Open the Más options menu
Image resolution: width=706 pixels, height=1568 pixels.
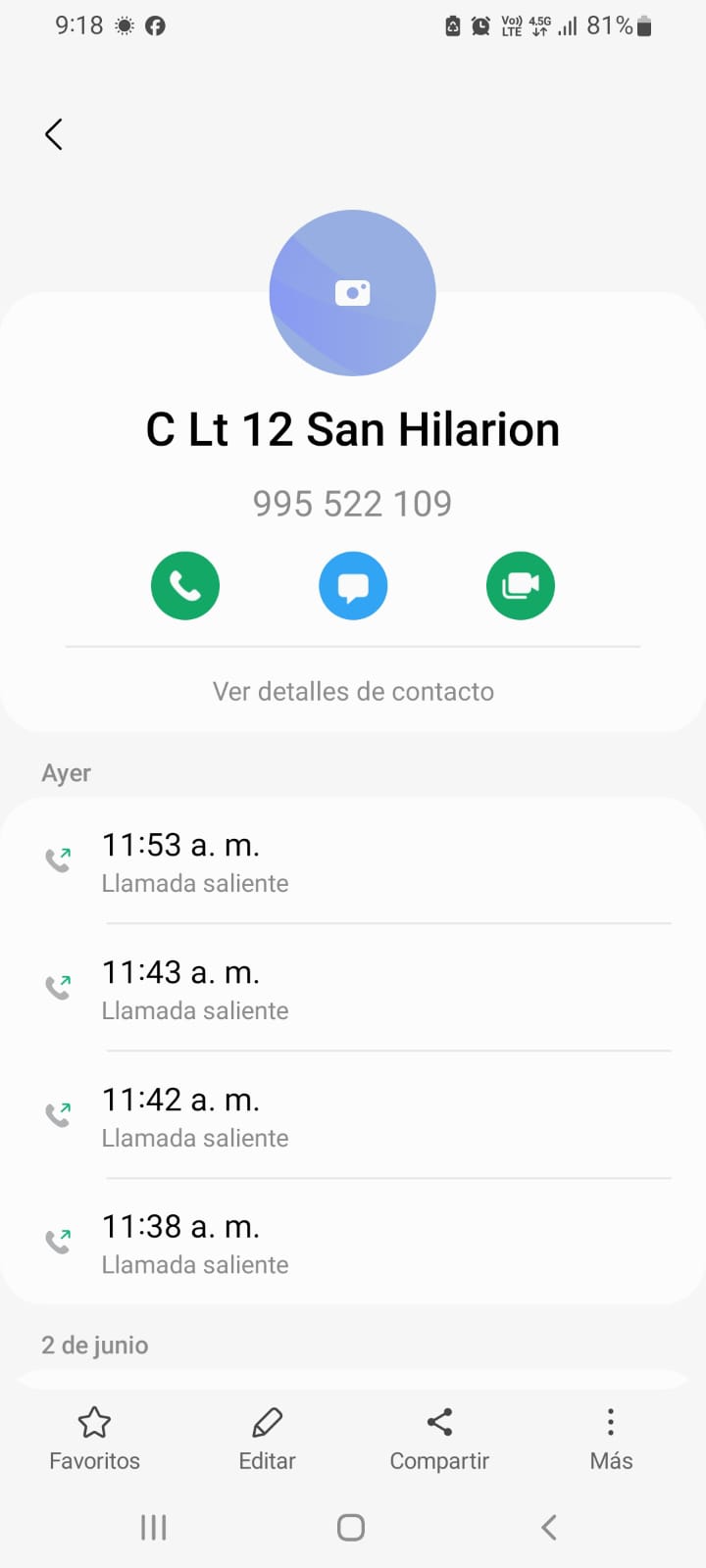[611, 1439]
